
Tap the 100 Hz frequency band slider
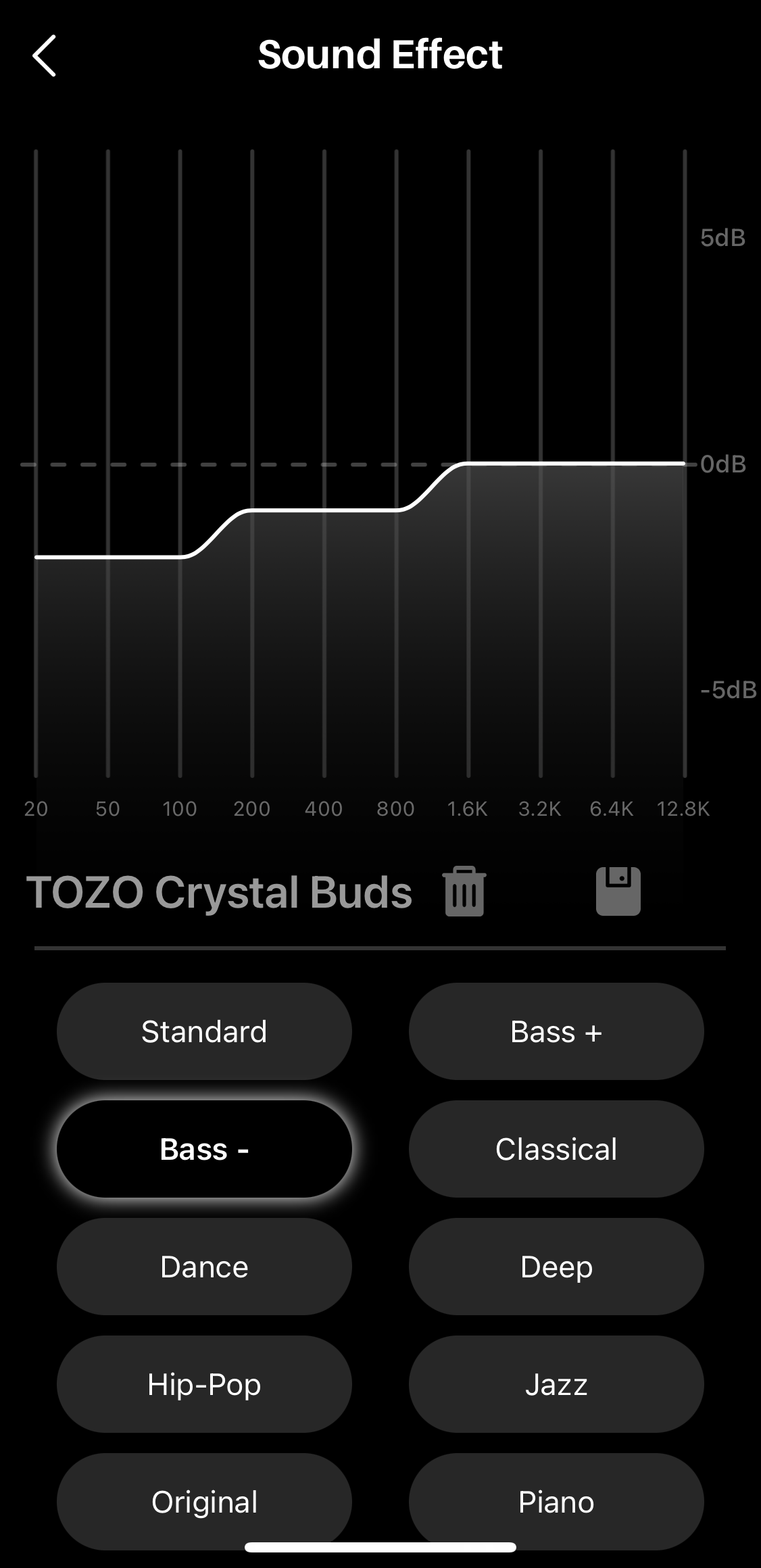tap(180, 464)
